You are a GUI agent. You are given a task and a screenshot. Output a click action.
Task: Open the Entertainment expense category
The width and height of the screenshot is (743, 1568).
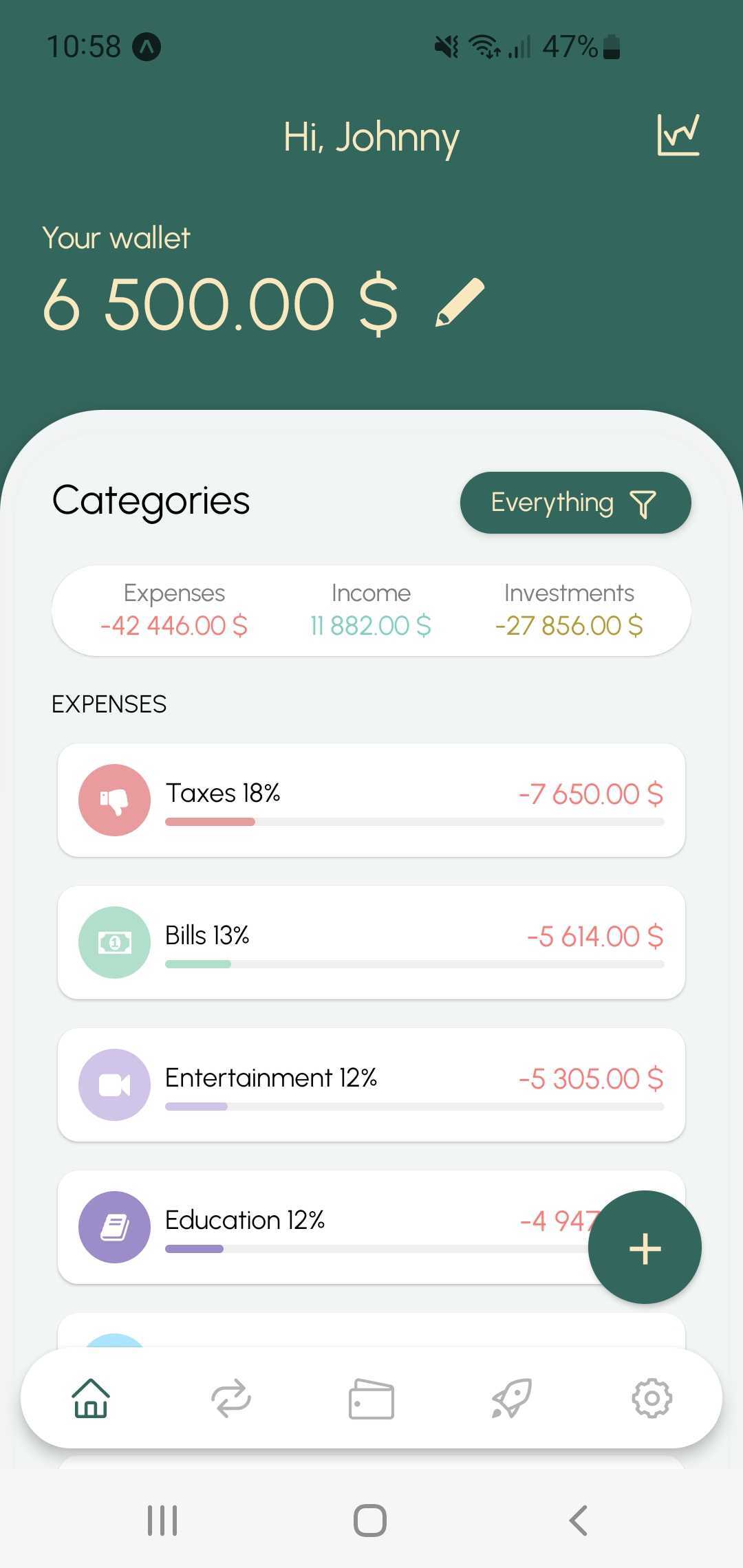(371, 1085)
